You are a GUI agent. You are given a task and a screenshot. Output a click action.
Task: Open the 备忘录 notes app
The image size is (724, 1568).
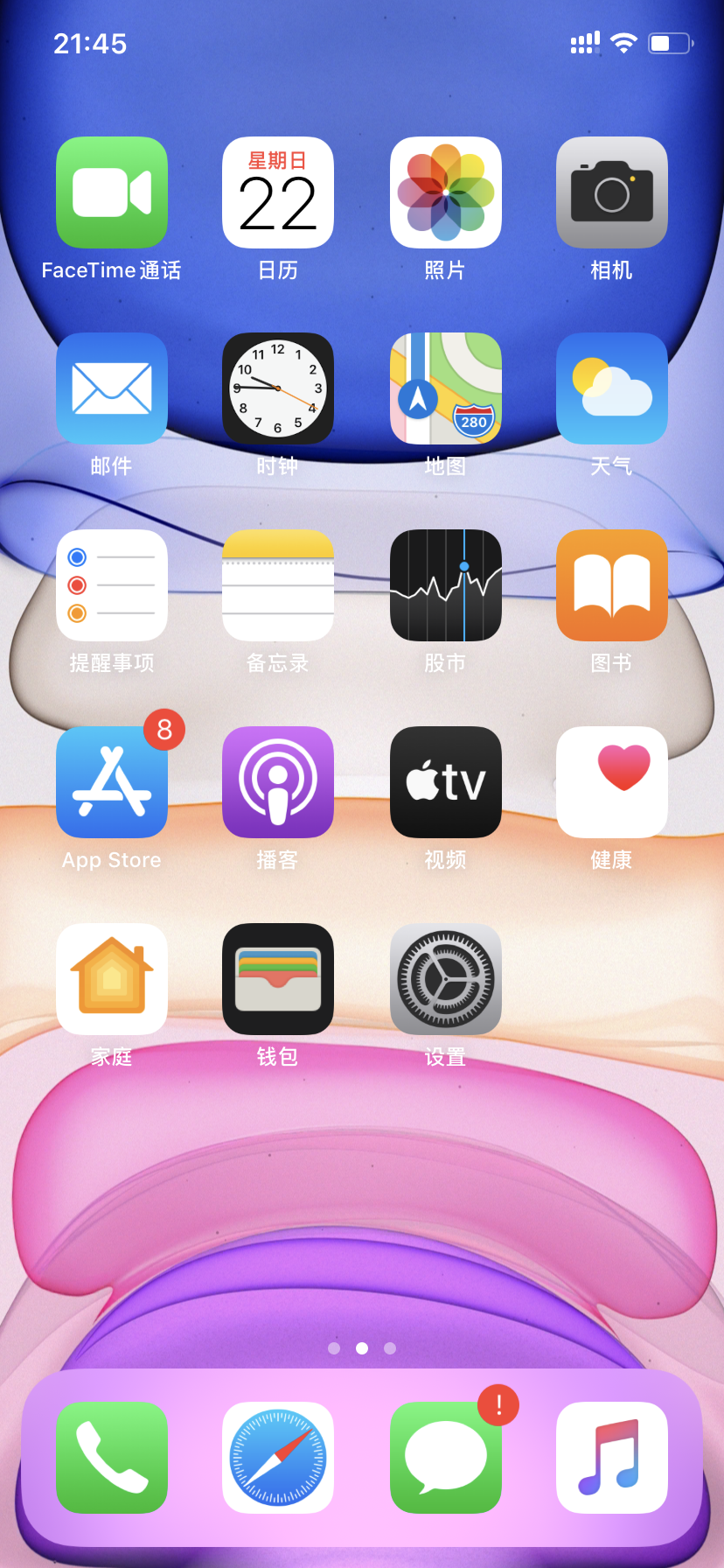(x=278, y=585)
